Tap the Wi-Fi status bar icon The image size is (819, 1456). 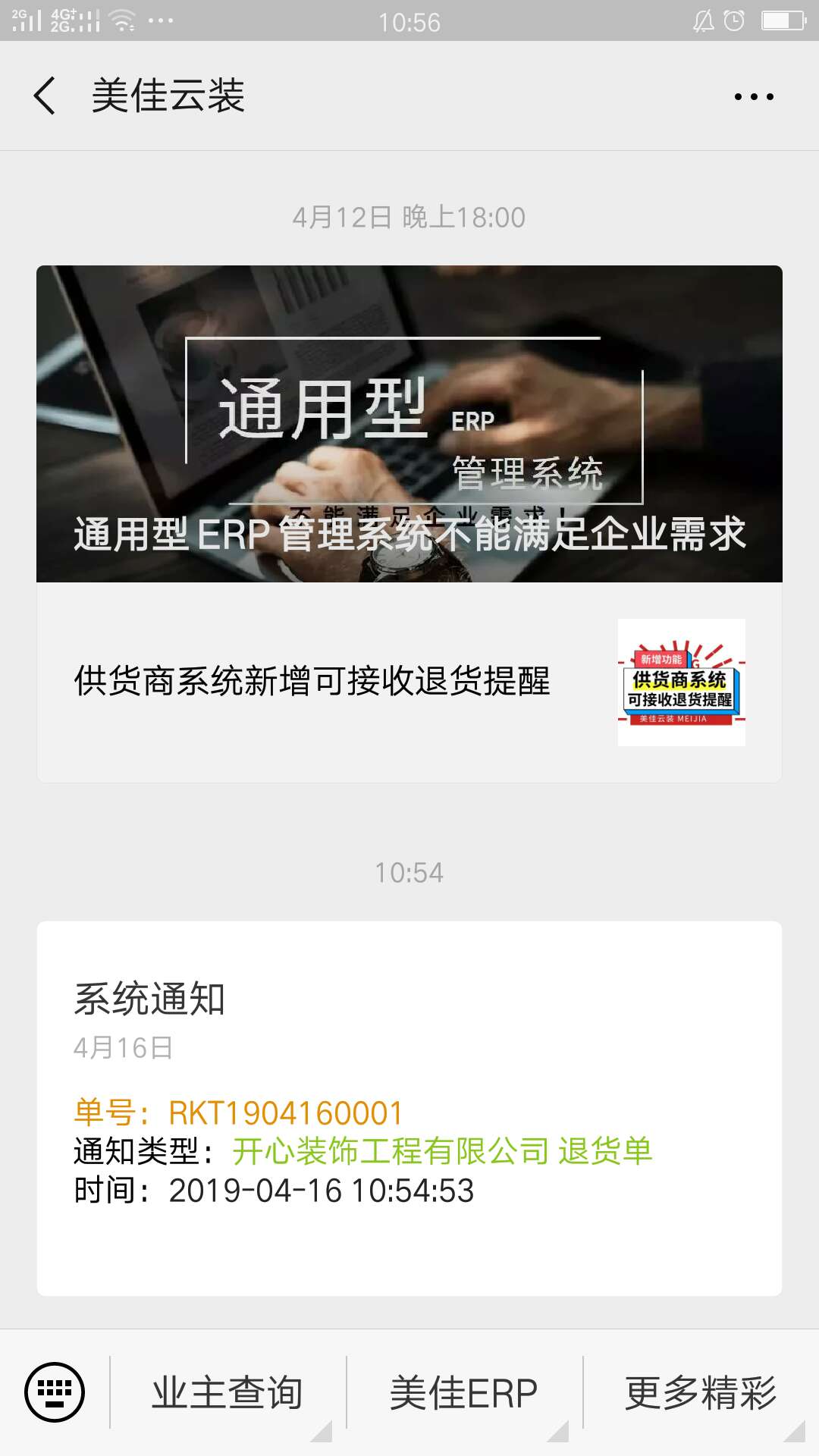[x=121, y=20]
